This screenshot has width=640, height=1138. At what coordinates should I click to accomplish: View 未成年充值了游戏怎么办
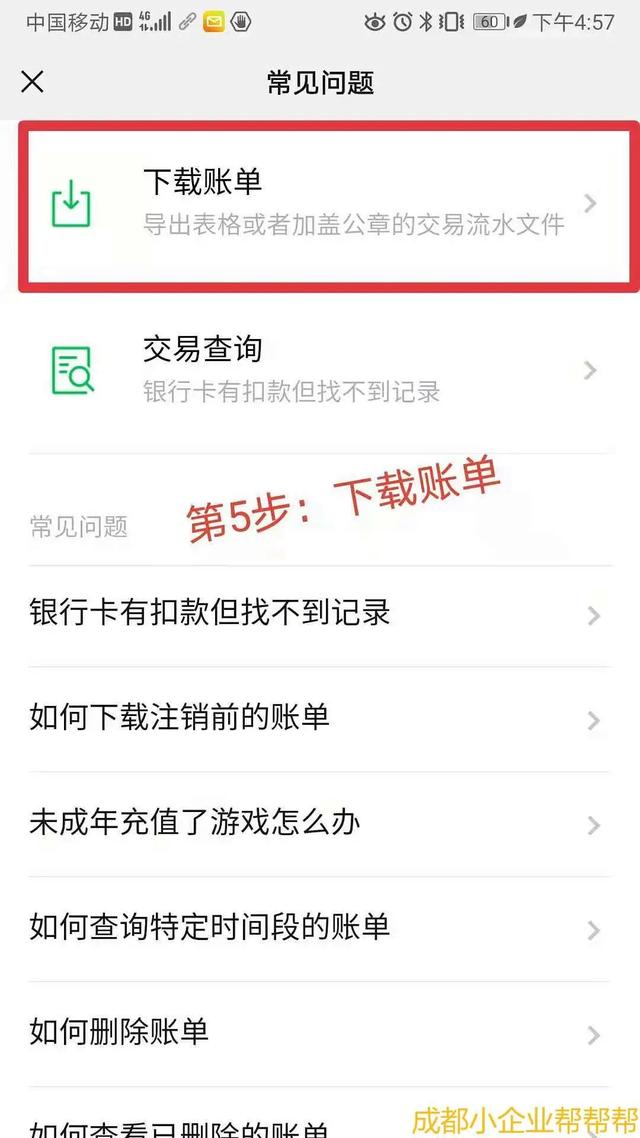coord(320,824)
